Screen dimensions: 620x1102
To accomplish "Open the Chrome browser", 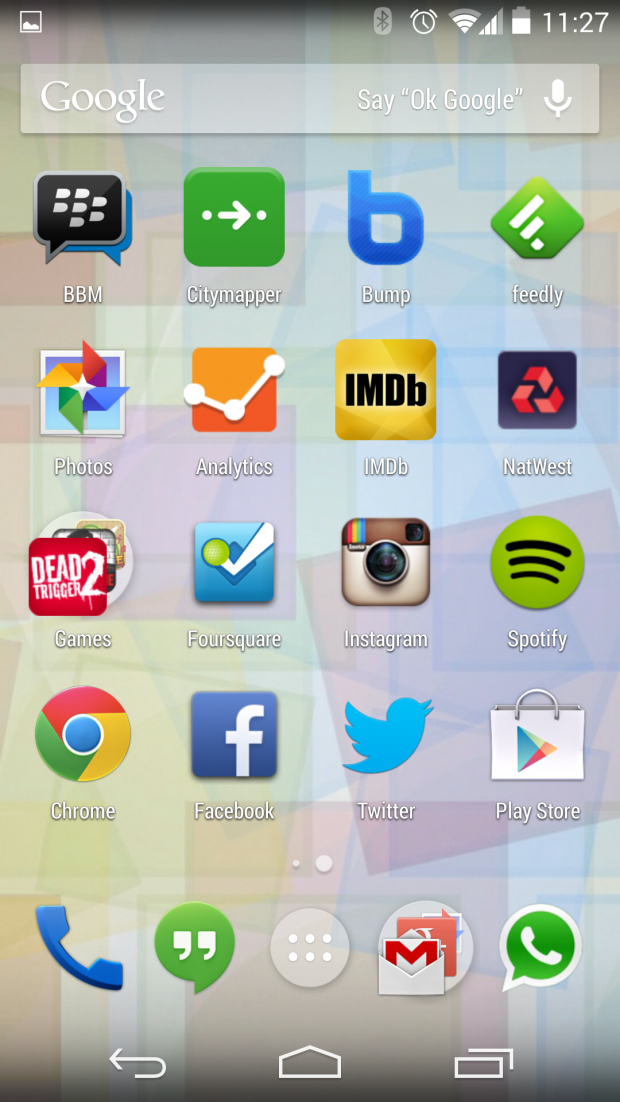I will tap(82, 734).
